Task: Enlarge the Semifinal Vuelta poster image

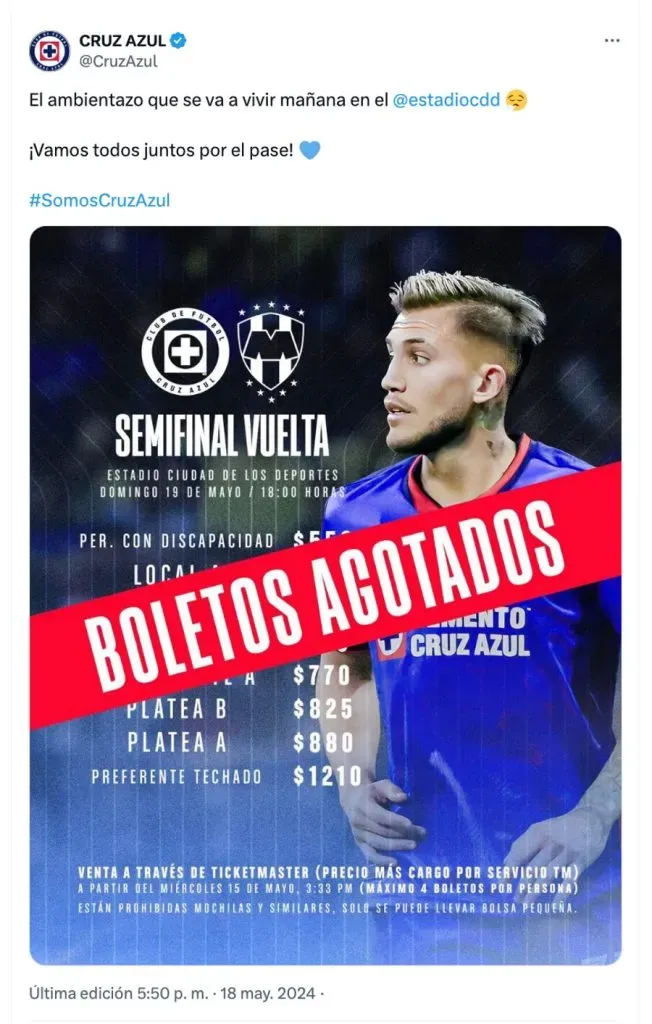Action: click(x=325, y=595)
